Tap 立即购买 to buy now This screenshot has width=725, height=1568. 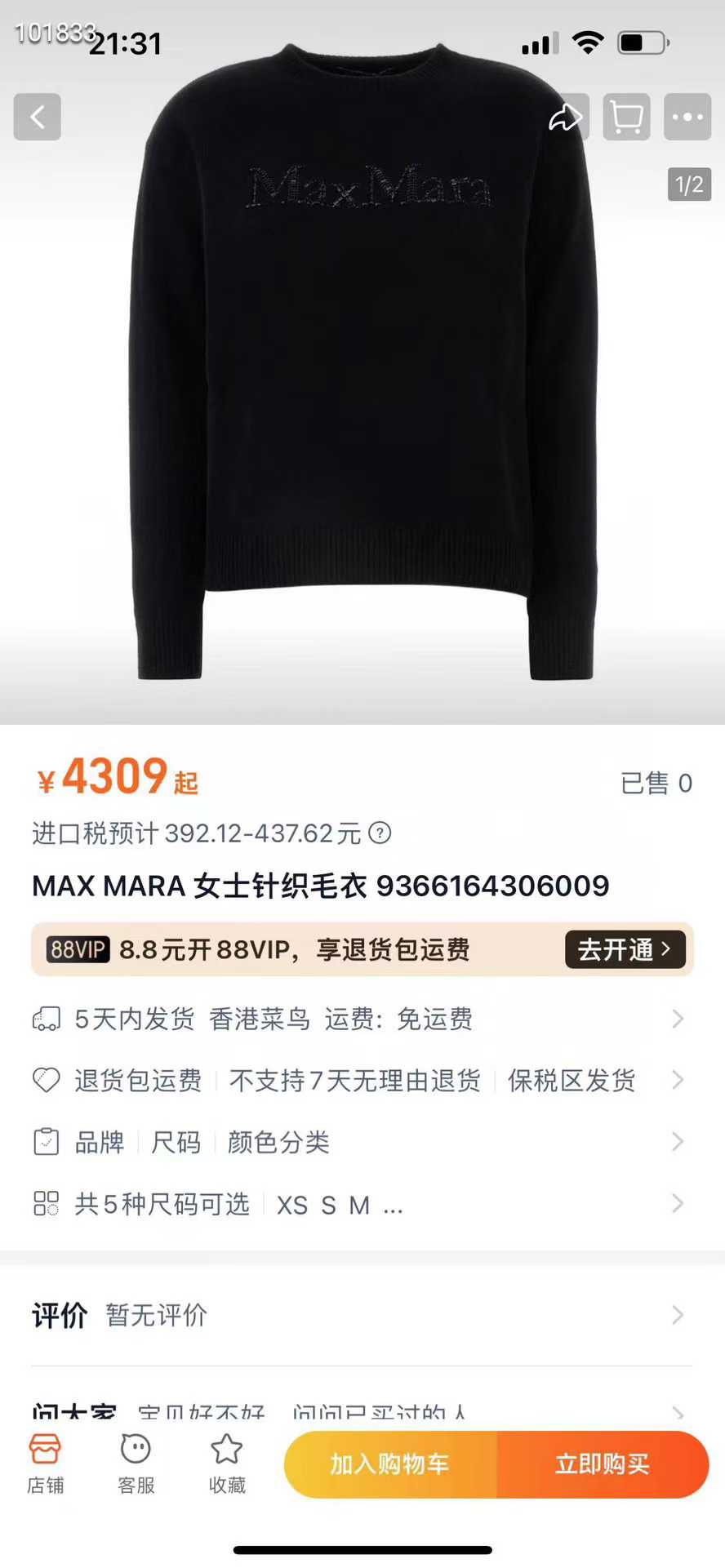[603, 1464]
